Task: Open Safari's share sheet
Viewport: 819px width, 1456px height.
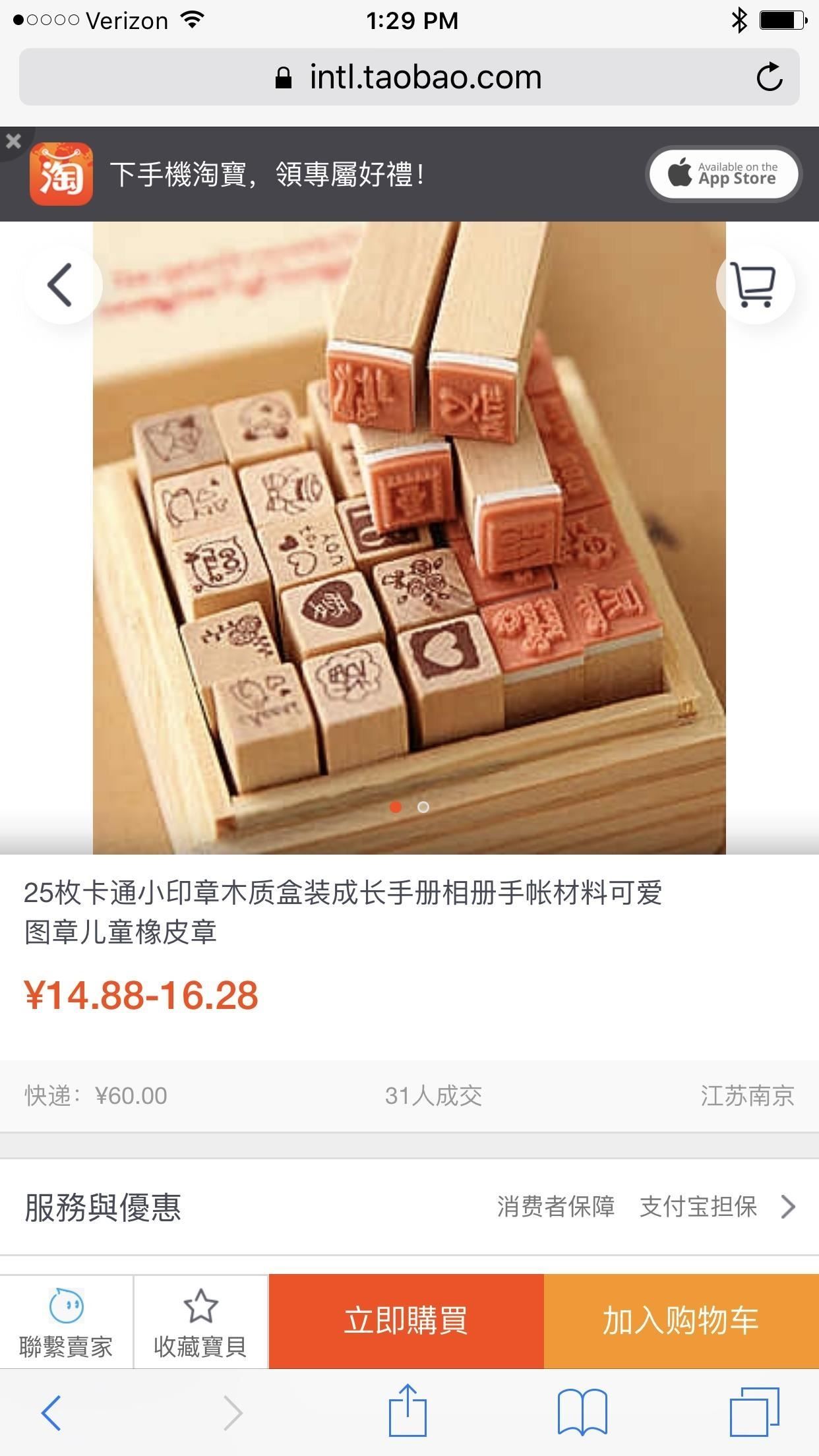Action: point(408,1411)
